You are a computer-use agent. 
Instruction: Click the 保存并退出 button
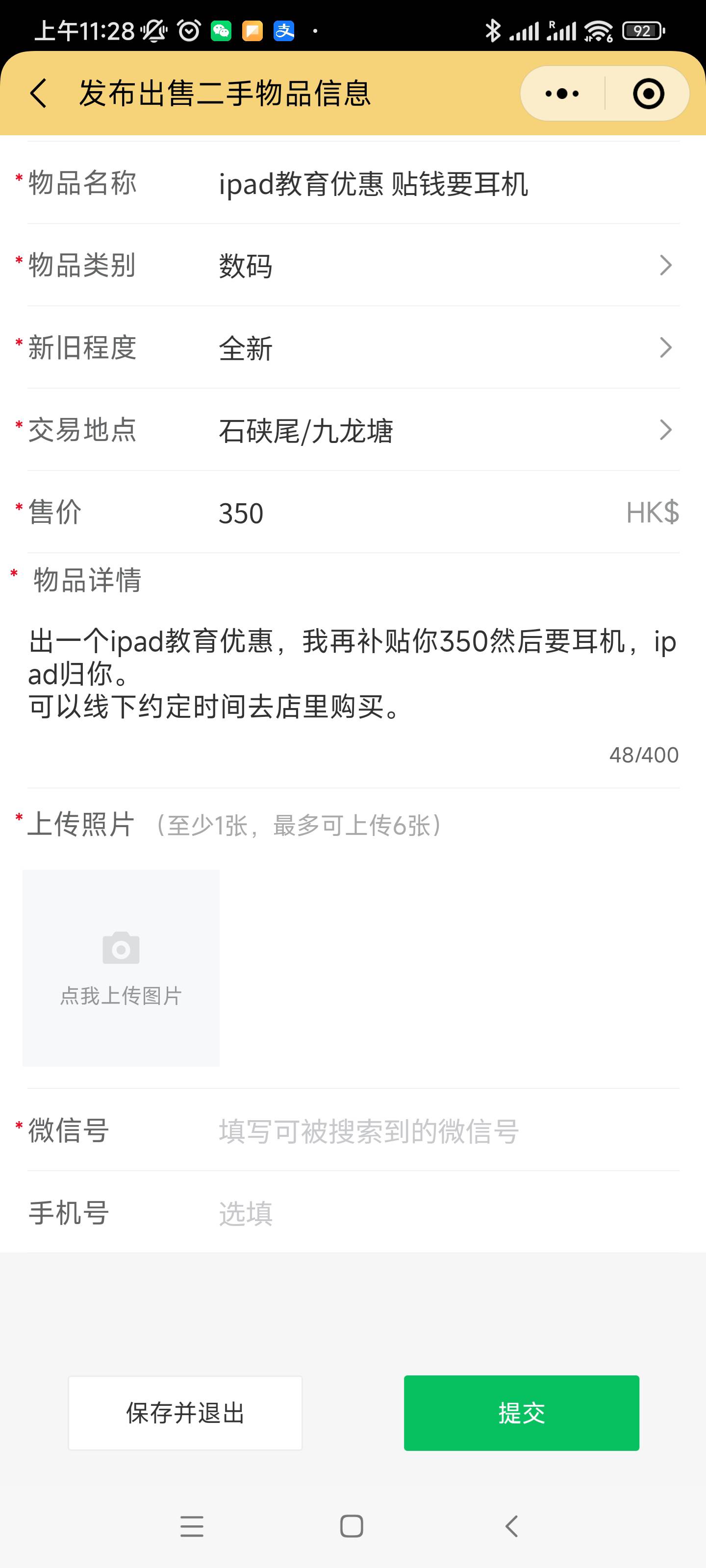point(185,1413)
